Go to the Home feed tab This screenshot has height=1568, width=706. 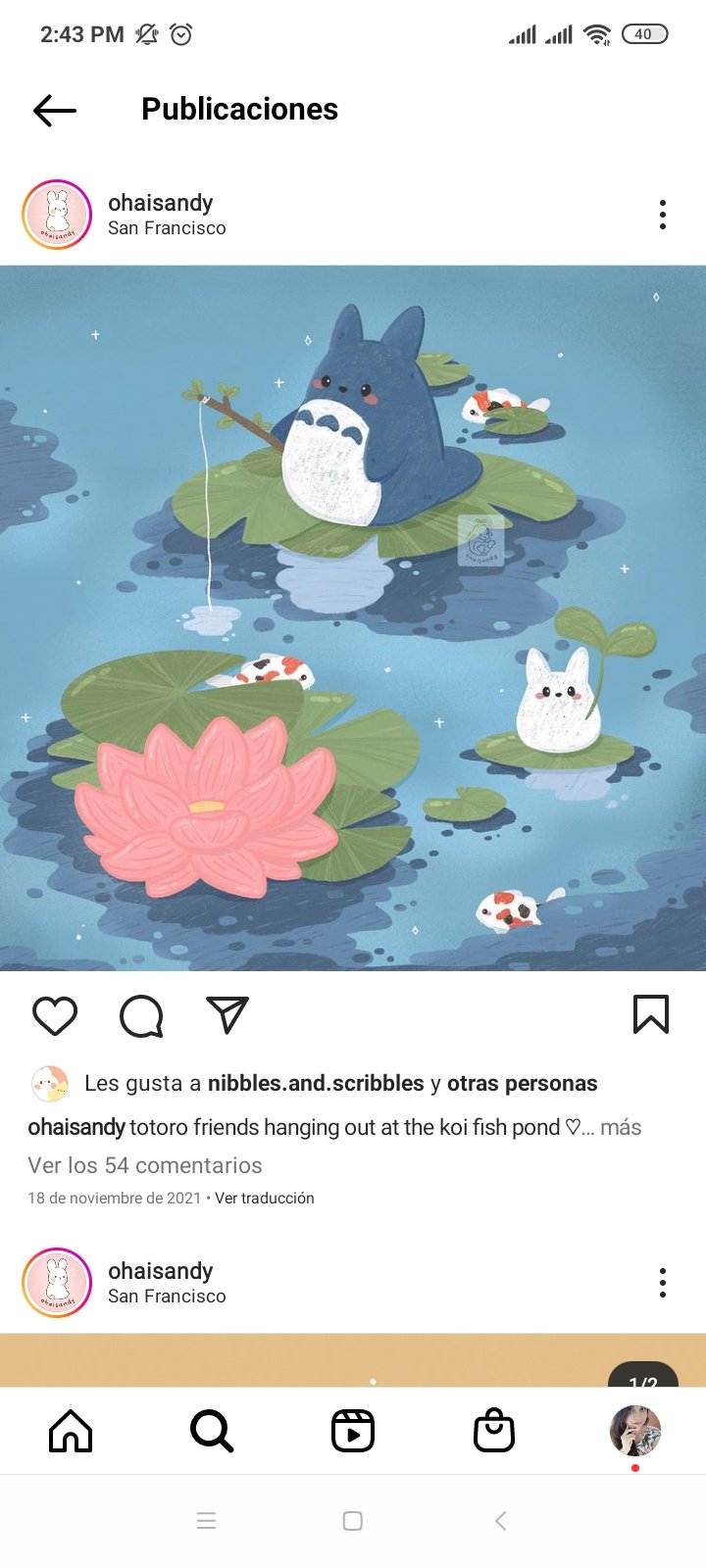[71, 1431]
